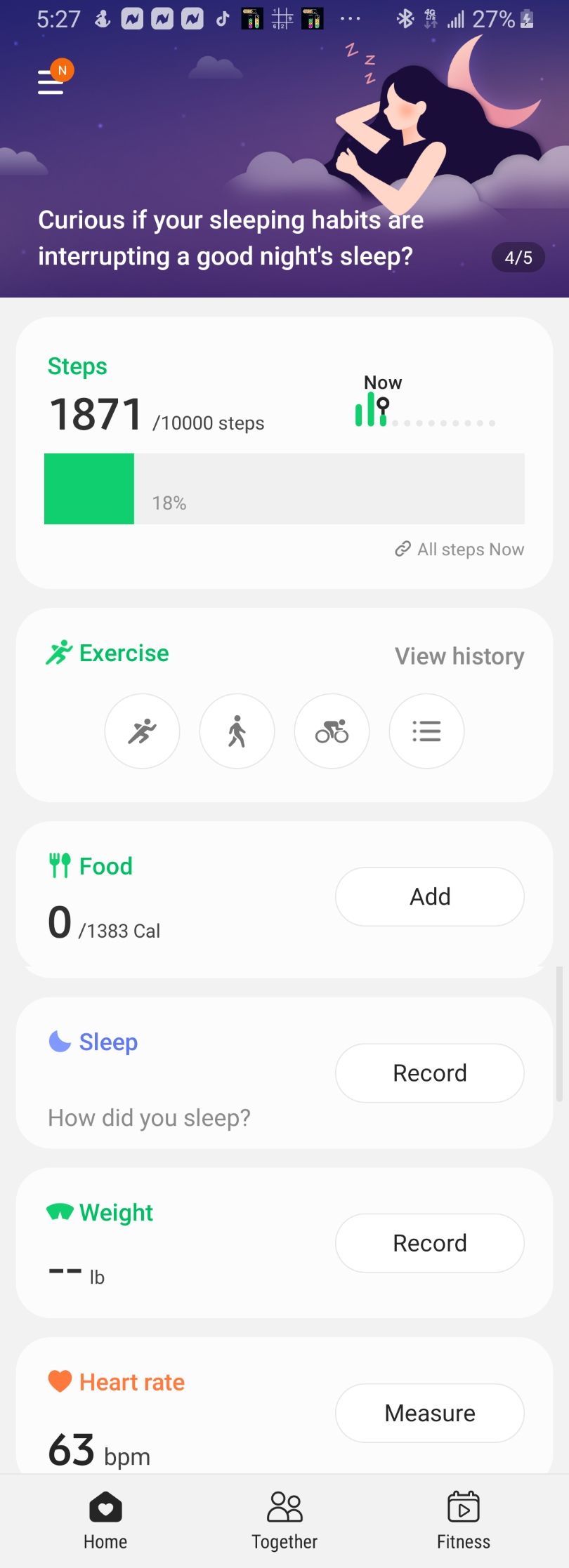
Task: Record your sleep
Action: [430, 1073]
